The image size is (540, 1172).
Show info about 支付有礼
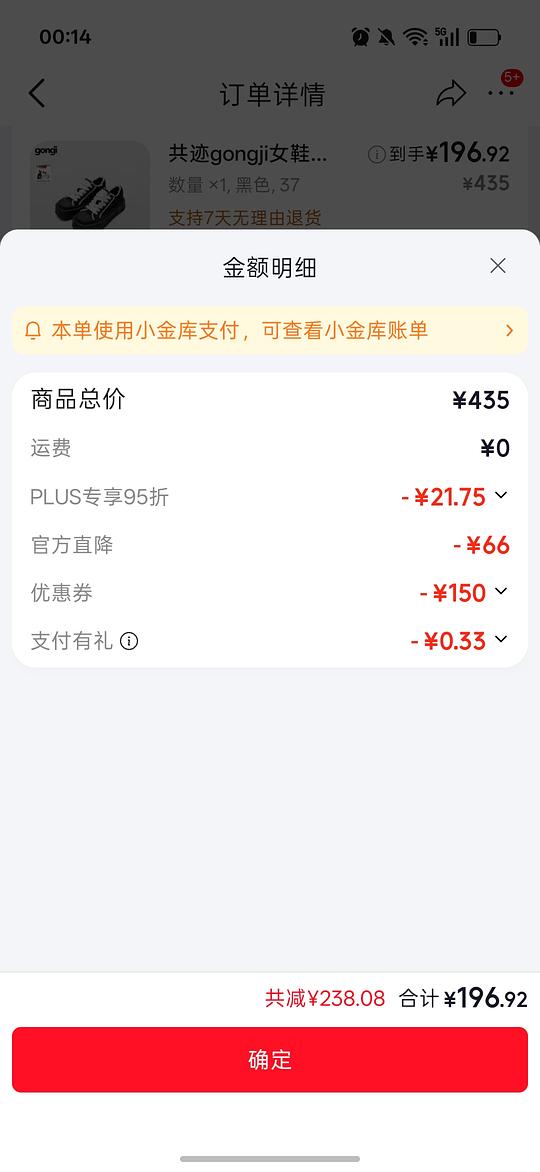pyautogui.click(x=129, y=641)
